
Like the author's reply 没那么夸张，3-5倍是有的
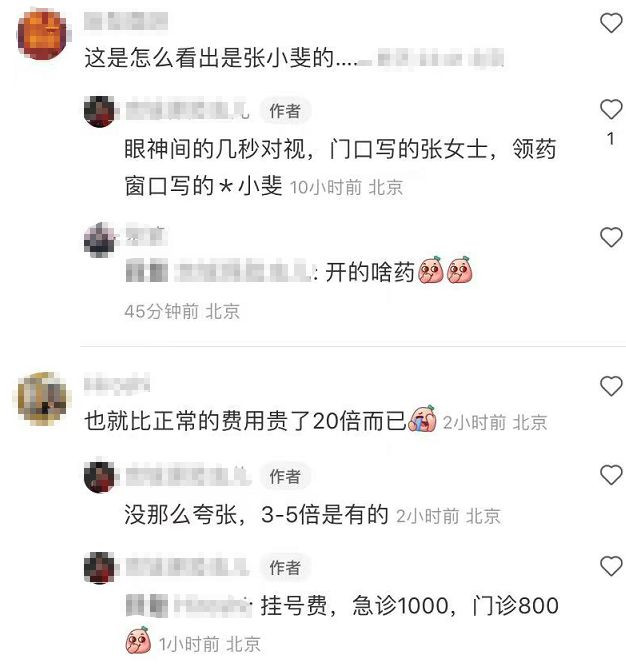click(x=610, y=475)
